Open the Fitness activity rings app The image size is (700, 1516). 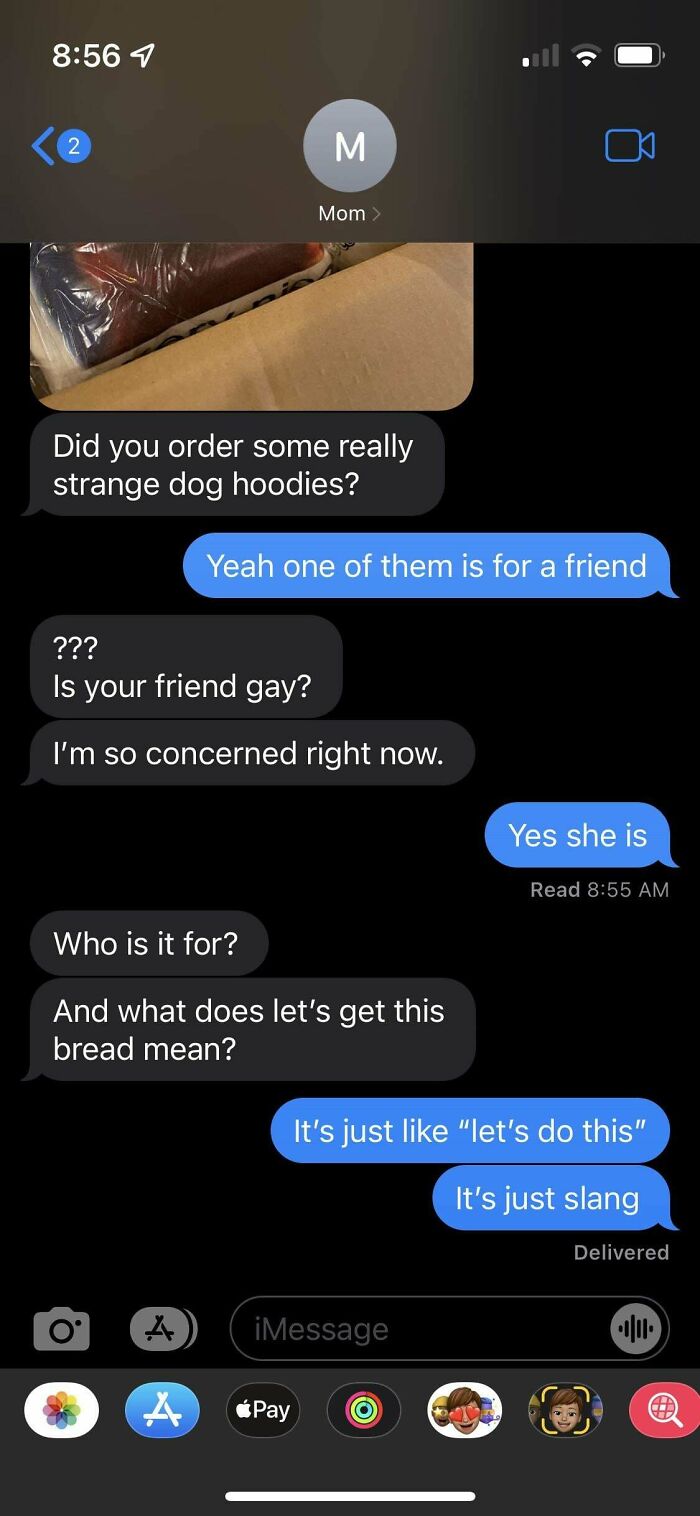click(363, 1410)
